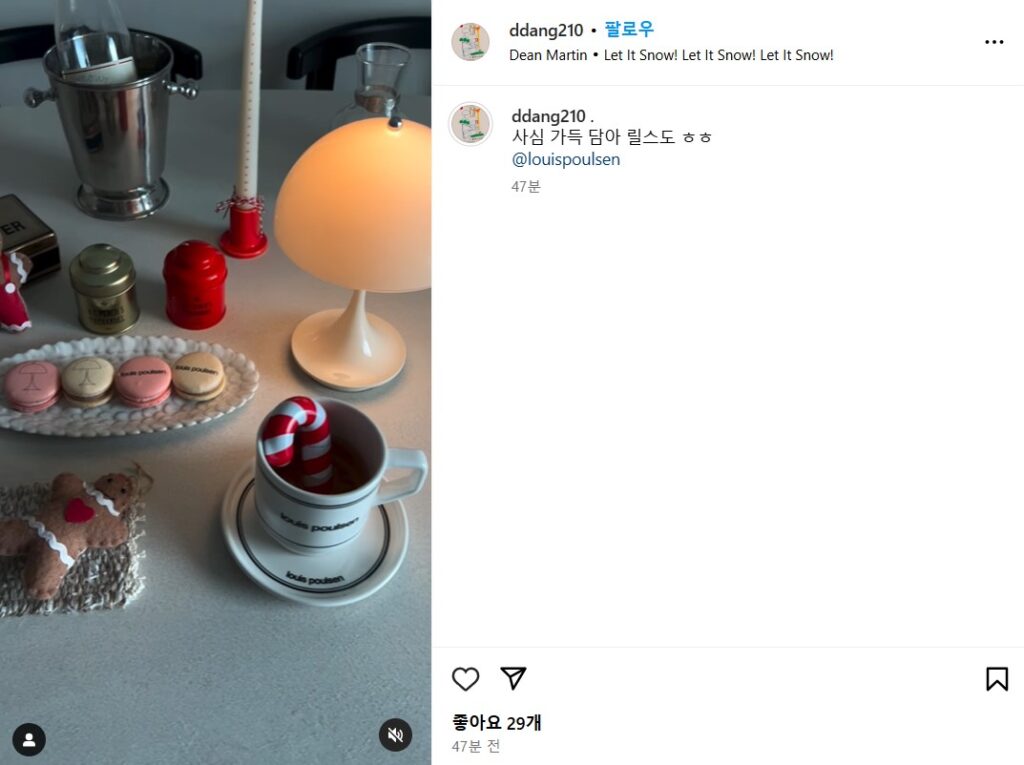Open ddang210's profile from the header username

(546, 30)
